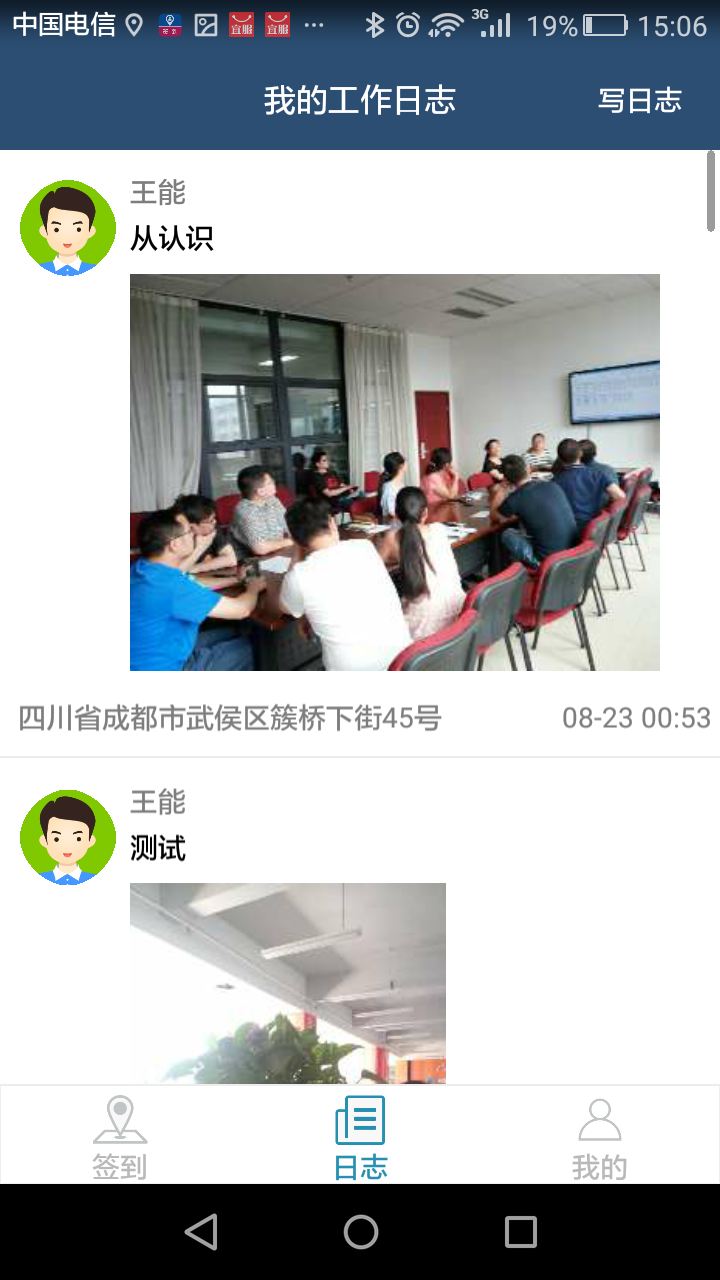Screen dimensions: 720x1280
Task: Tap 写日志 to write a new log
Action: tap(639, 100)
